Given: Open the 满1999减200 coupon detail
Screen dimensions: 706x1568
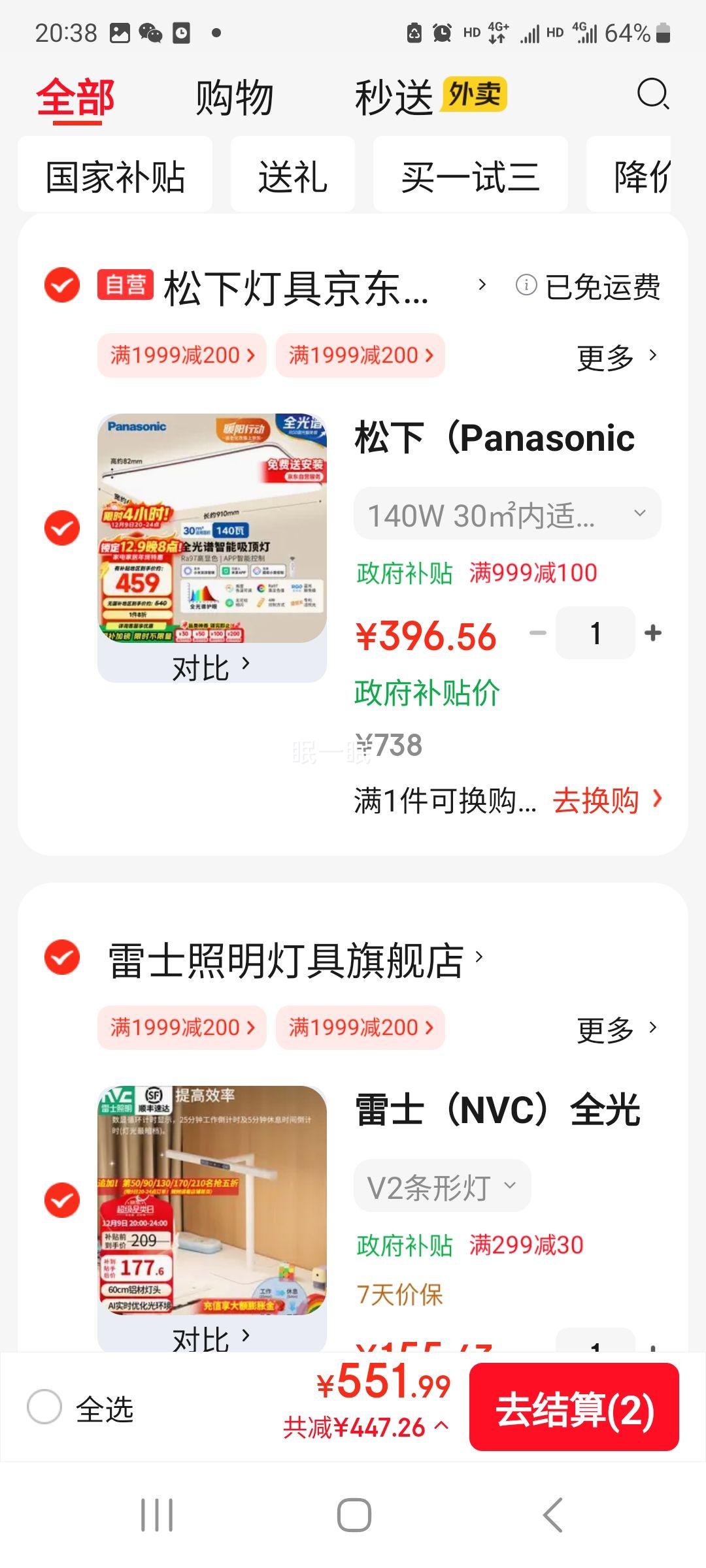Looking at the screenshot, I should (x=181, y=355).
